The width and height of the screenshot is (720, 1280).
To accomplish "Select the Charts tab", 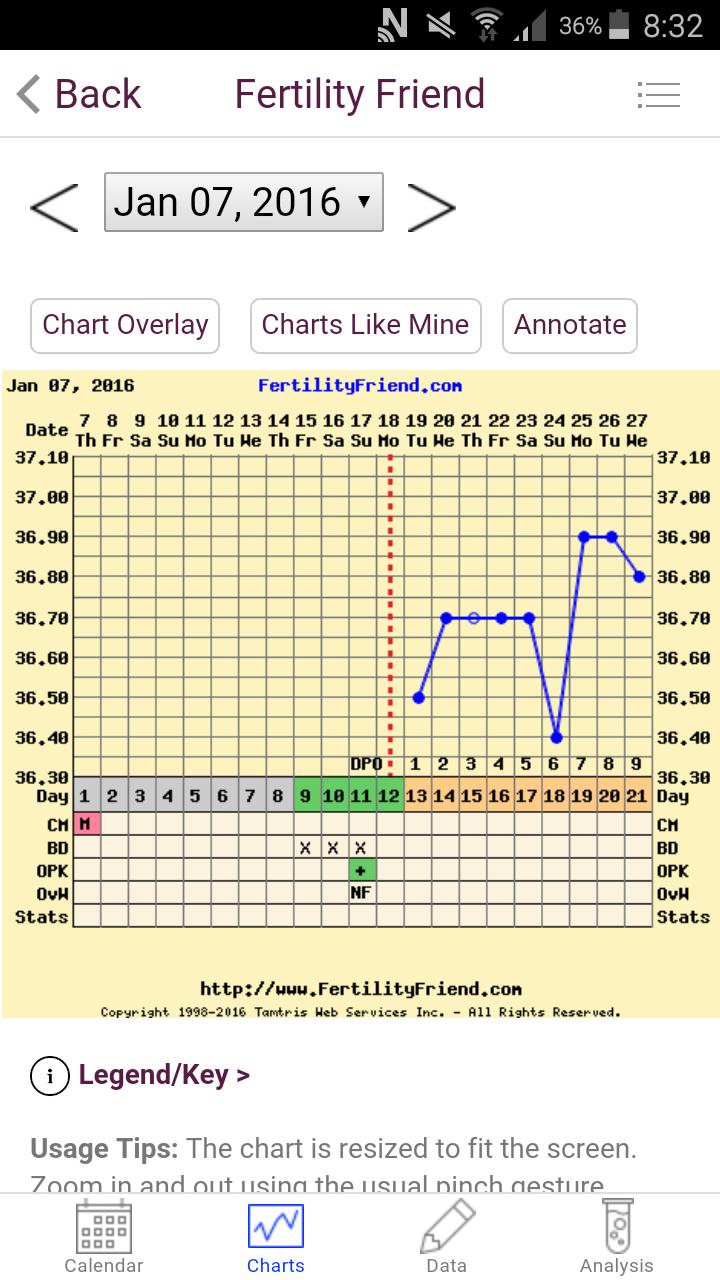I will click(275, 1238).
